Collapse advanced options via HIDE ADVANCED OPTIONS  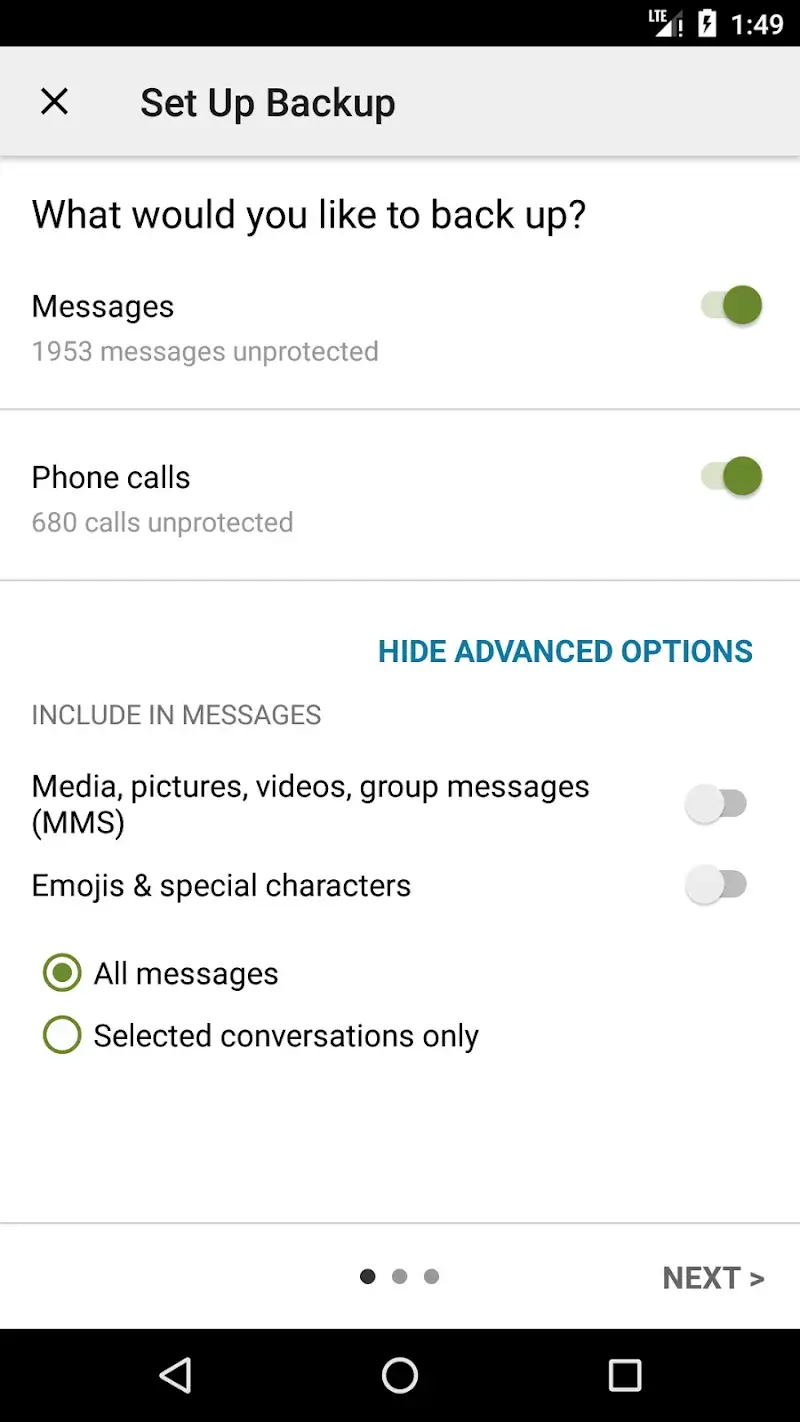564,651
